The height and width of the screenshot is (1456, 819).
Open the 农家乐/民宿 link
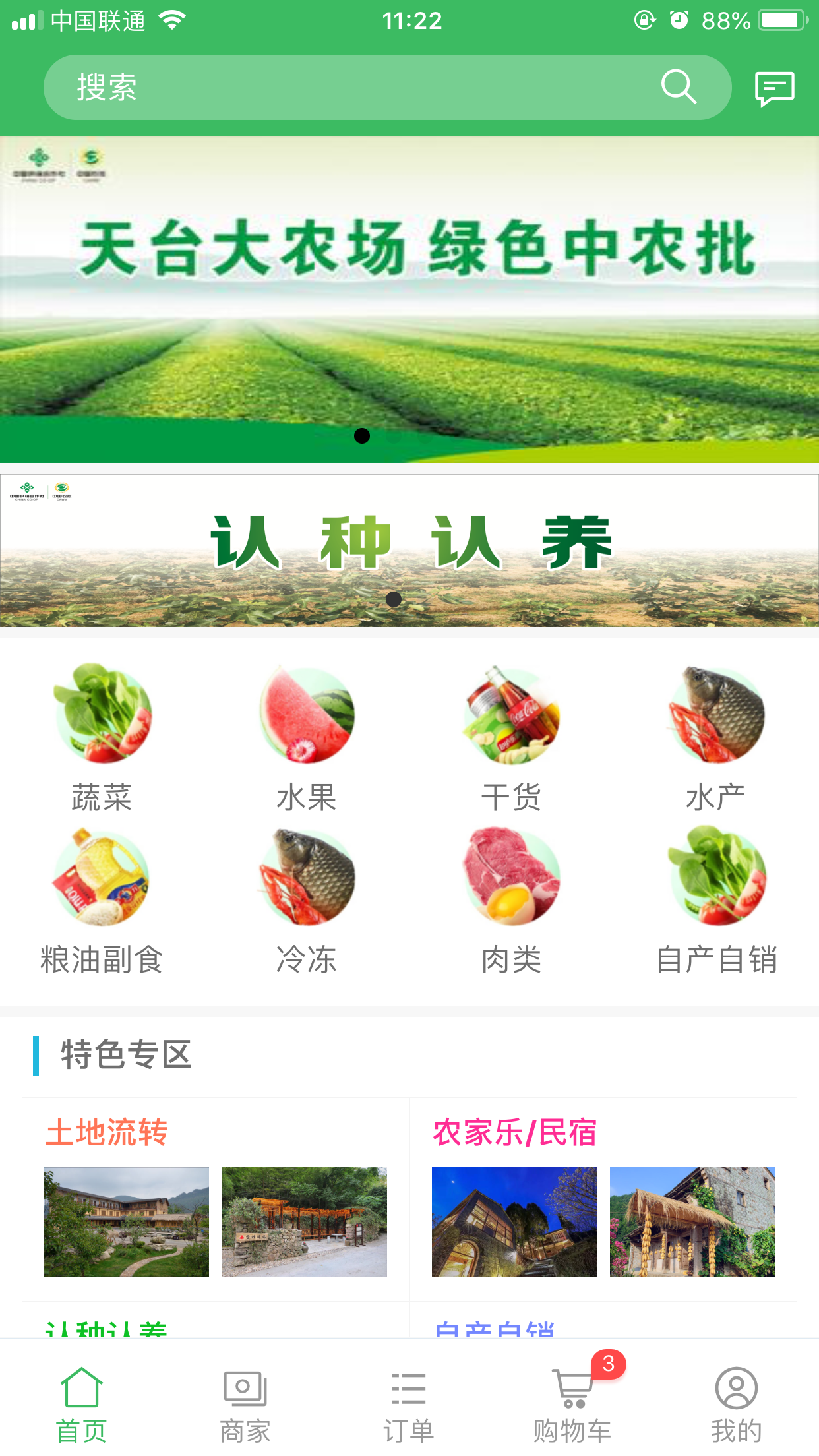coord(514,1132)
